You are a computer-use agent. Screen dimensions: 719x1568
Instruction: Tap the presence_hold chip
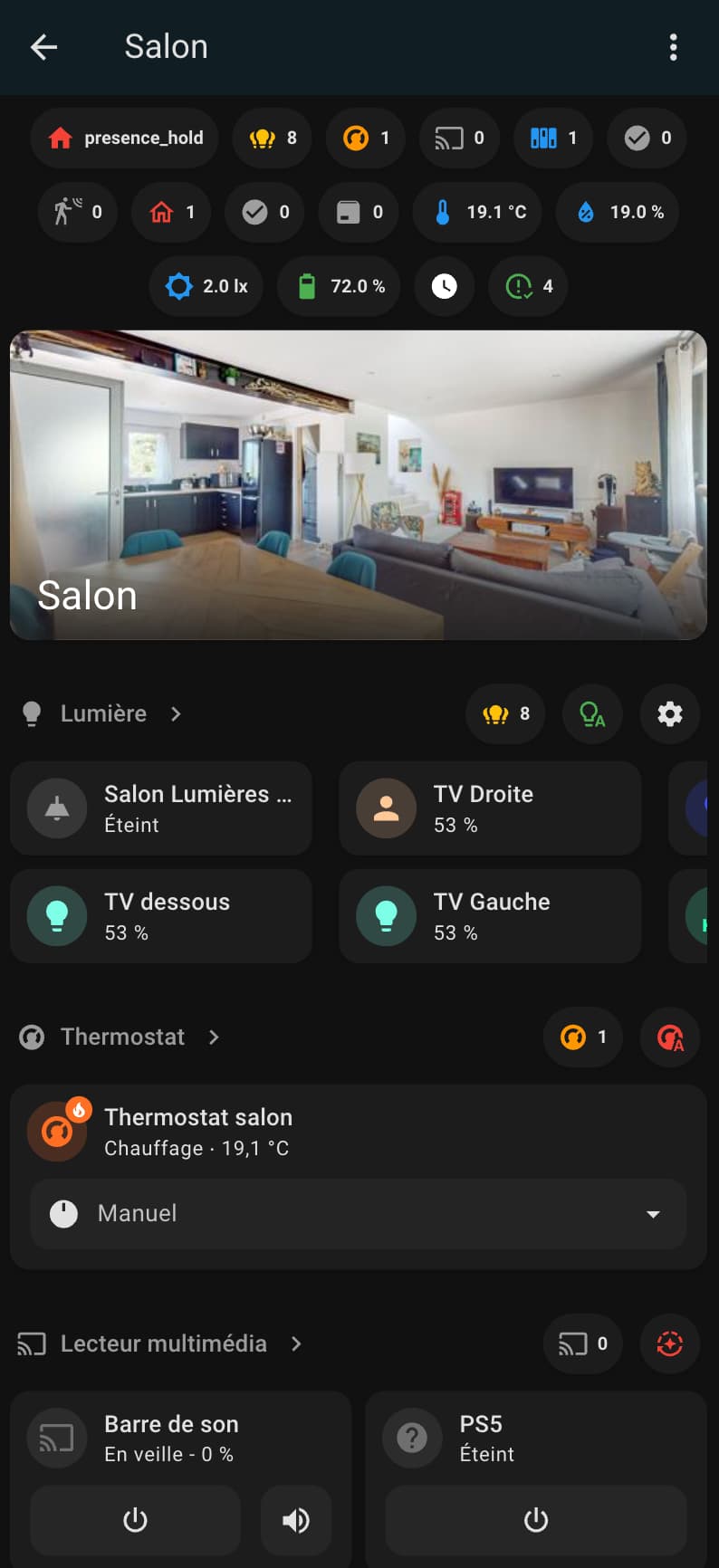pyautogui.click(x=125, y=138)
